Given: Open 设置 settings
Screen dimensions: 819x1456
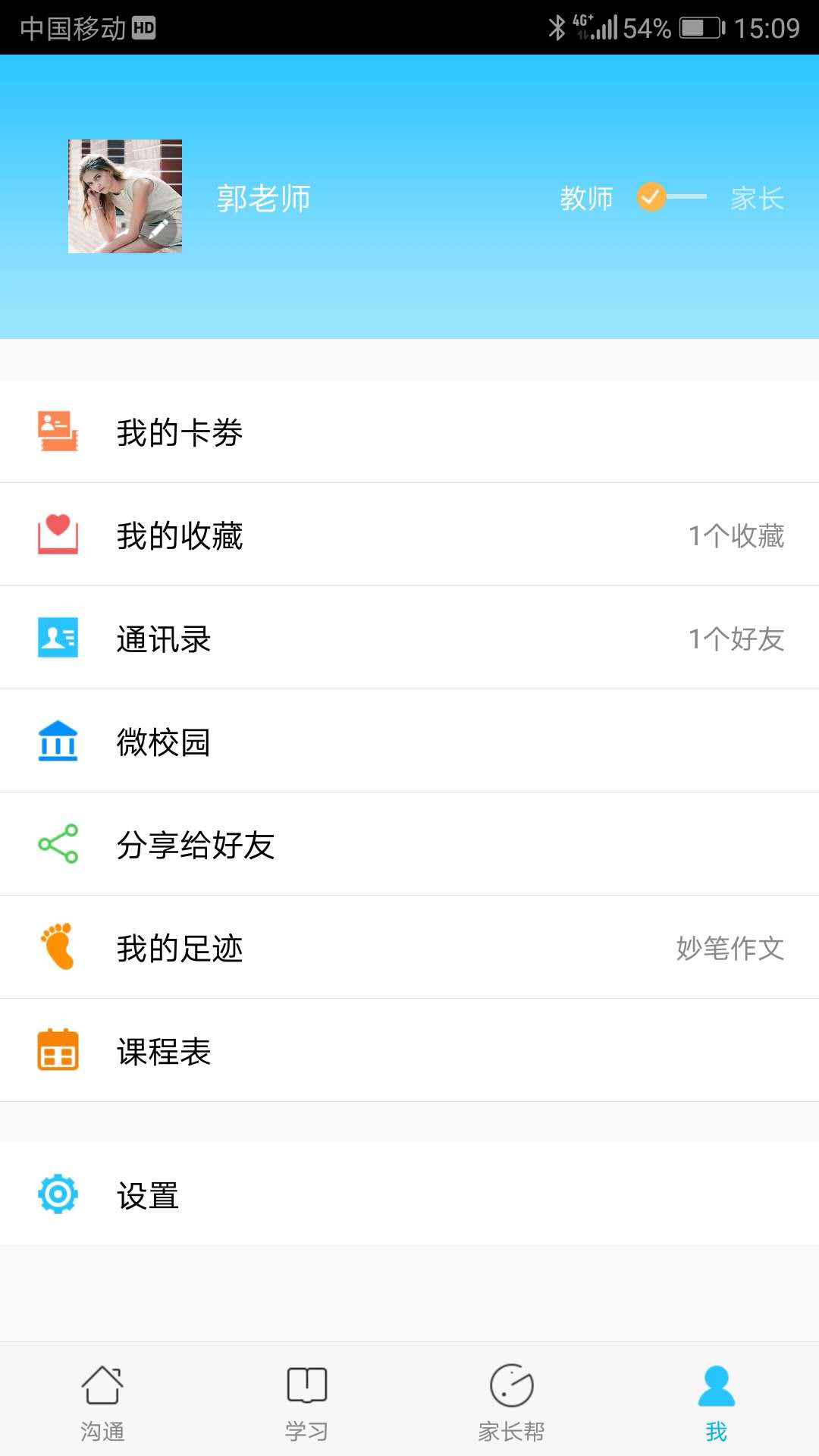Looking at the screenshot, I should (409, 1194).
